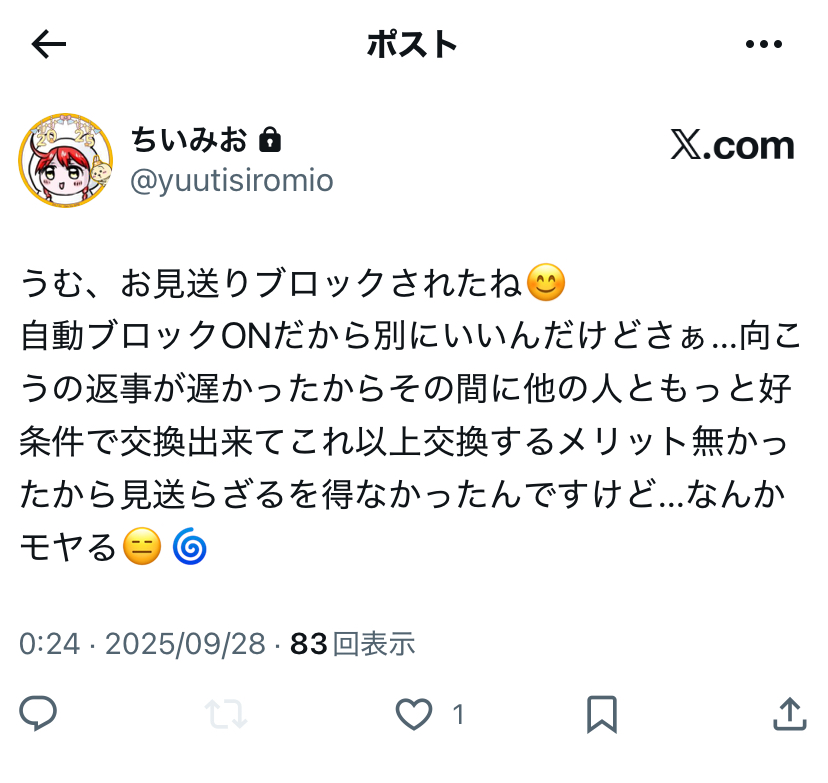The height and width of the screenshot is (783, 828).
Task: Open the three-dot overflow menu
Action: (x=765, y=44)
